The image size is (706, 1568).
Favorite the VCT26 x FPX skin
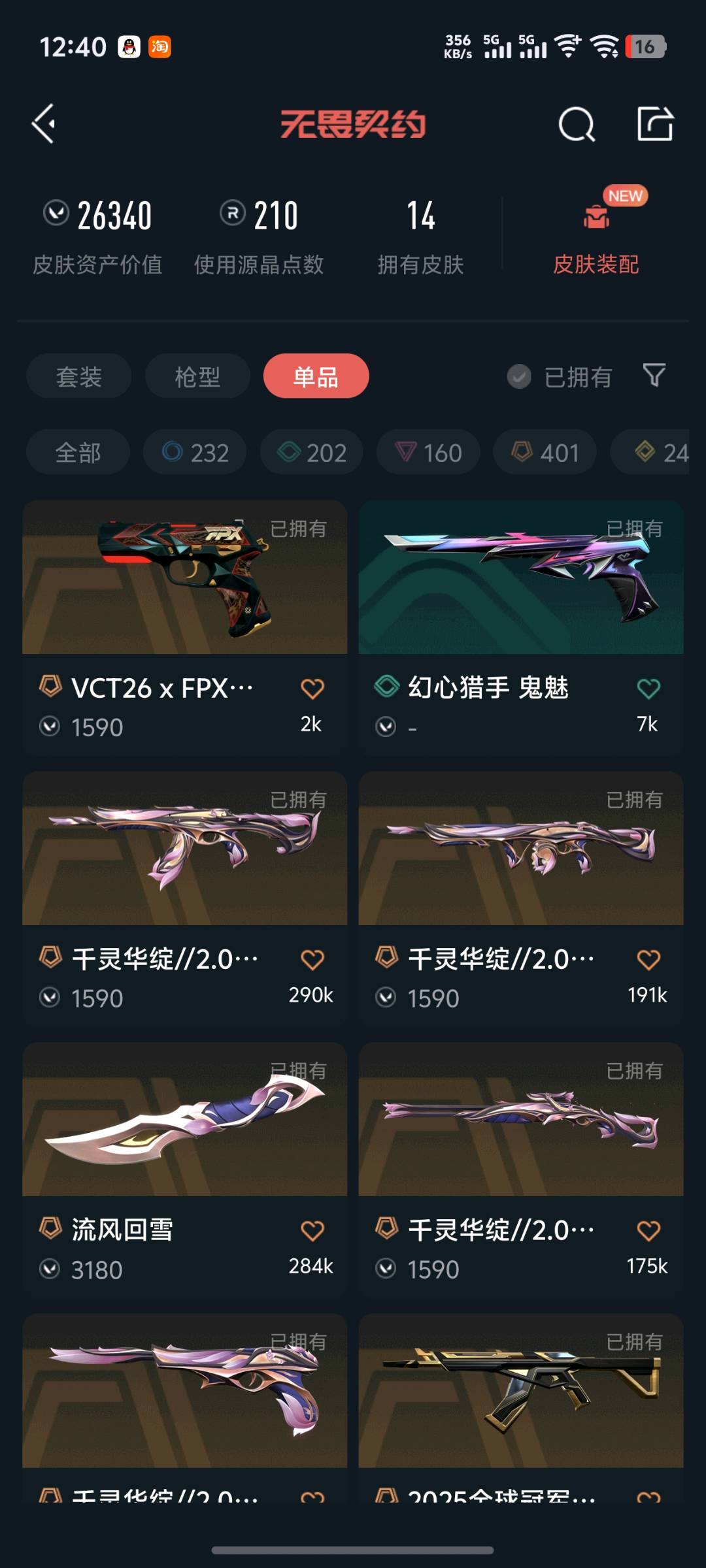(312, 688)
